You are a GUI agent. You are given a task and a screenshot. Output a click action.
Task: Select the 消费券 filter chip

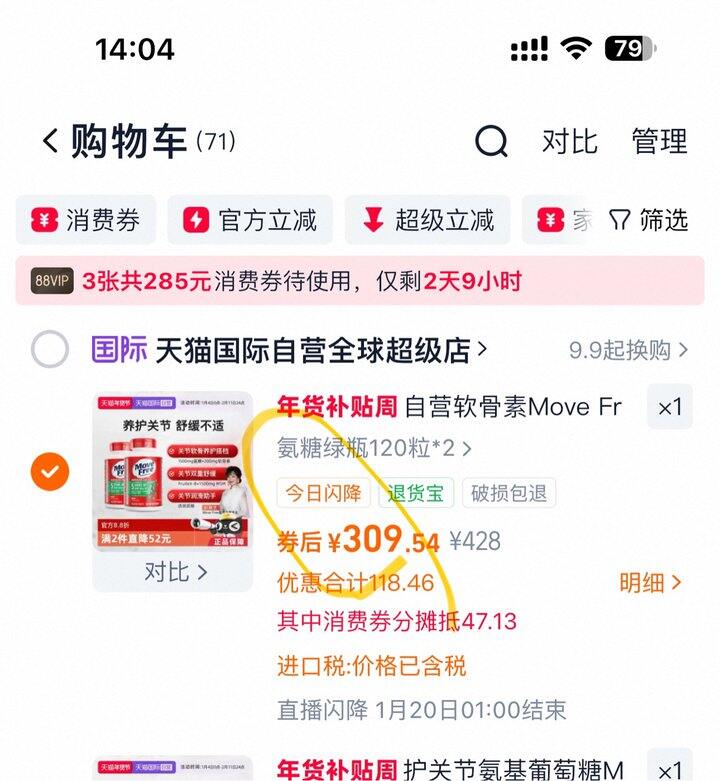(87, 220)
